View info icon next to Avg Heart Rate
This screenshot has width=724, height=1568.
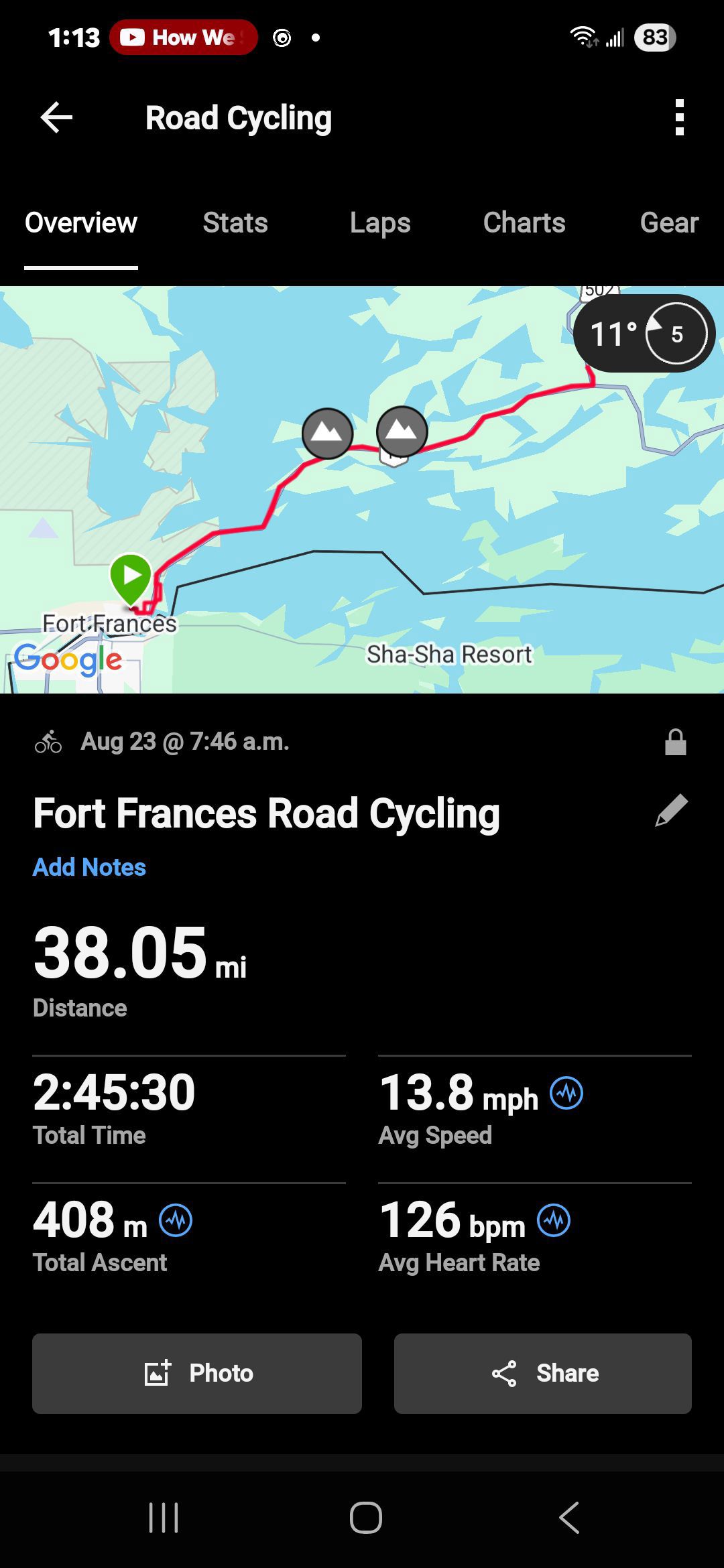click(554, 1220)
